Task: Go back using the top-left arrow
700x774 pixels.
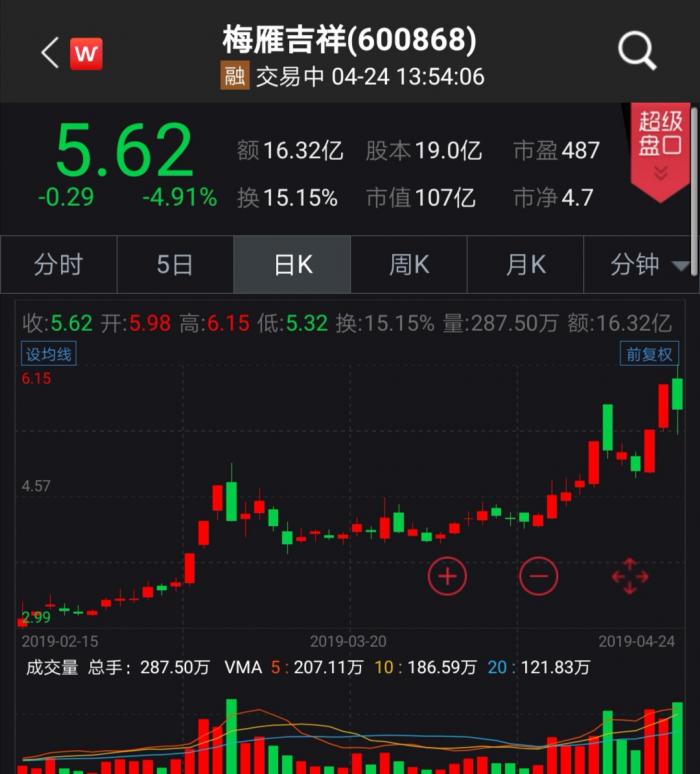Action: click(50, 53)
